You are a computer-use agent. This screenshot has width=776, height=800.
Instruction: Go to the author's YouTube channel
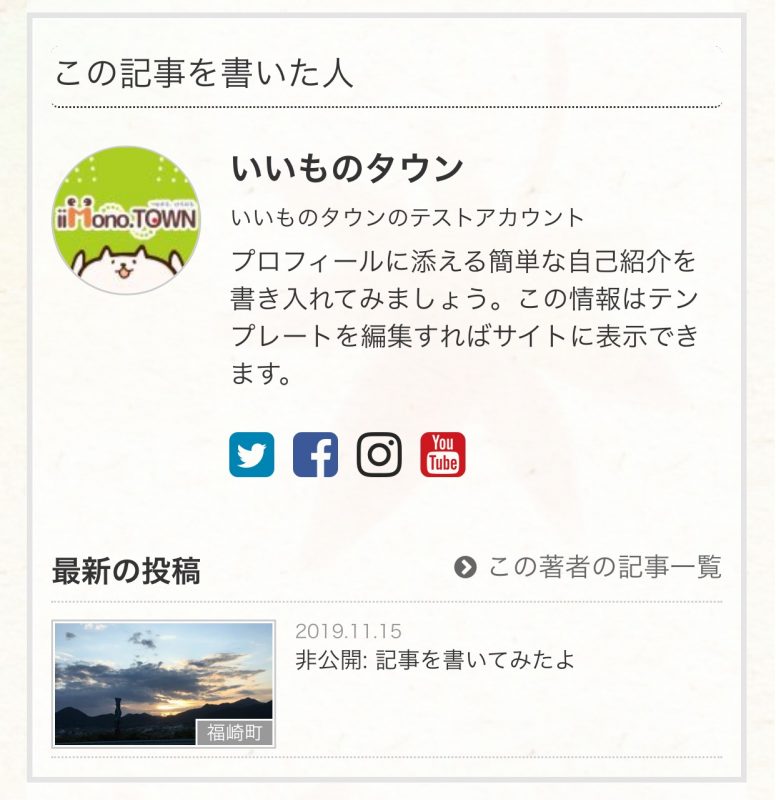tap(443, 455)
